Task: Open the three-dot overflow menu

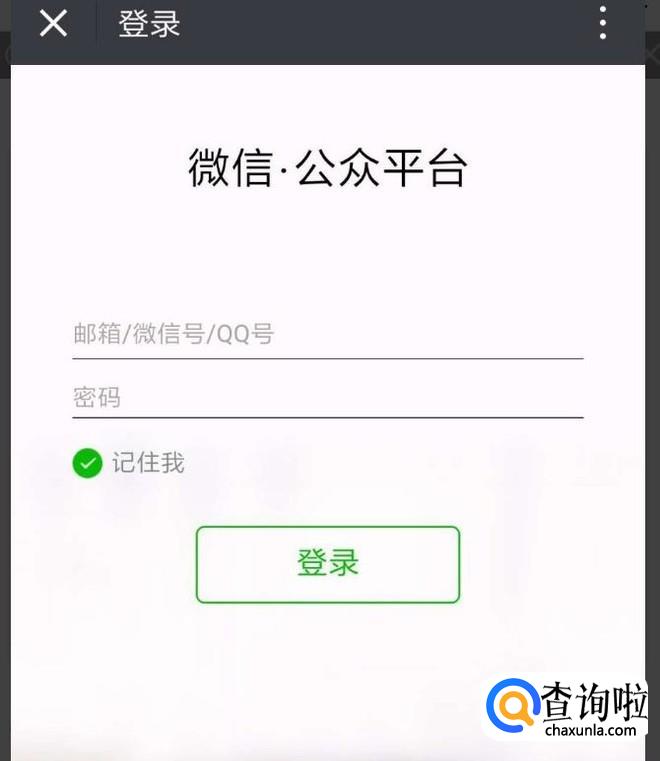Action: (x=603, y=23)
